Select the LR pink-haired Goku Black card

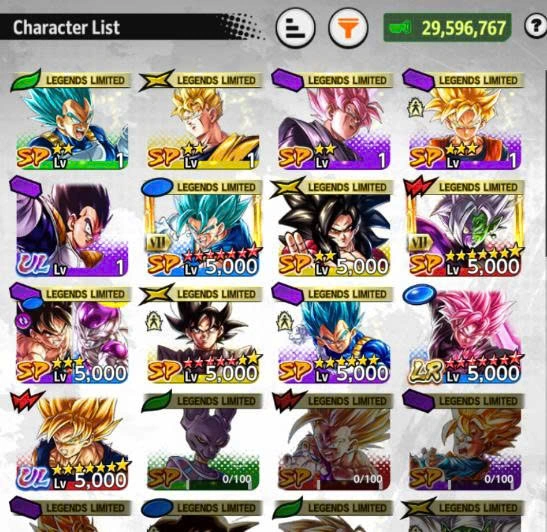point(464,335)
